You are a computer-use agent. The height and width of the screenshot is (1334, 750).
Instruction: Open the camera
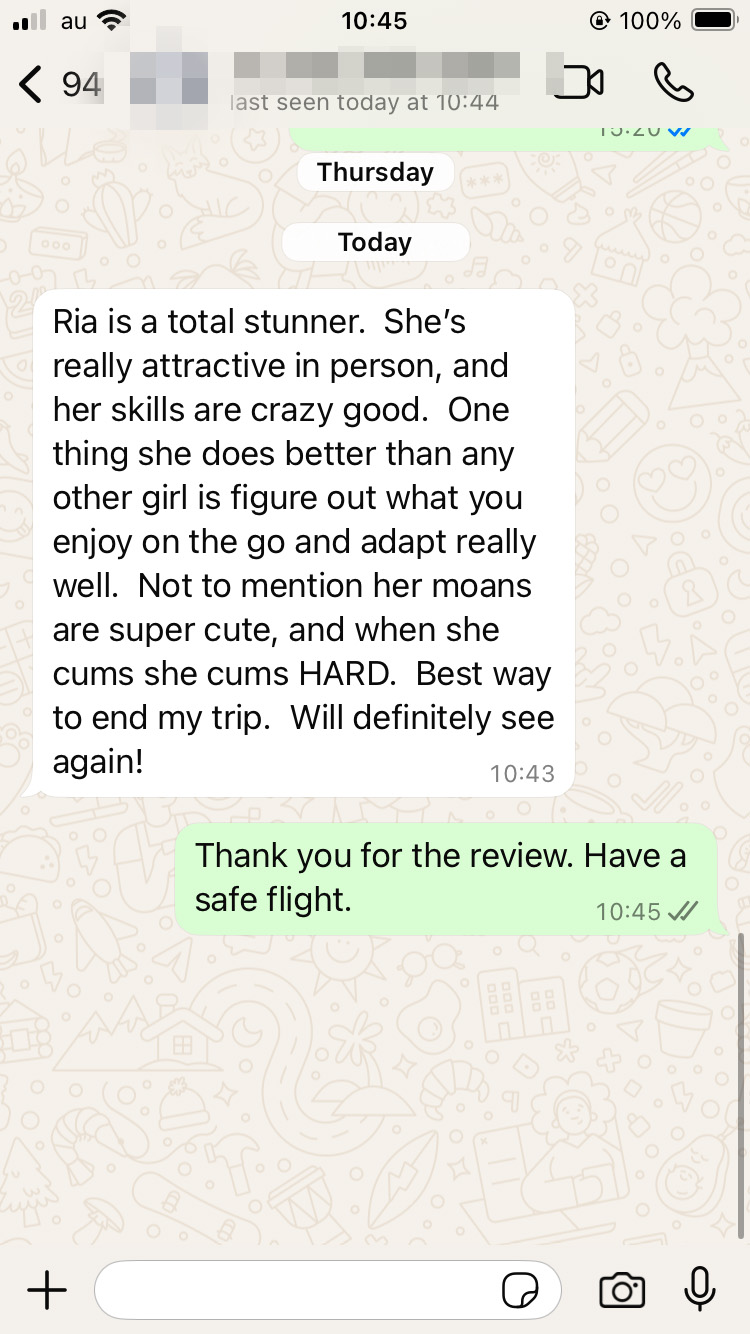pos(621,1290)
